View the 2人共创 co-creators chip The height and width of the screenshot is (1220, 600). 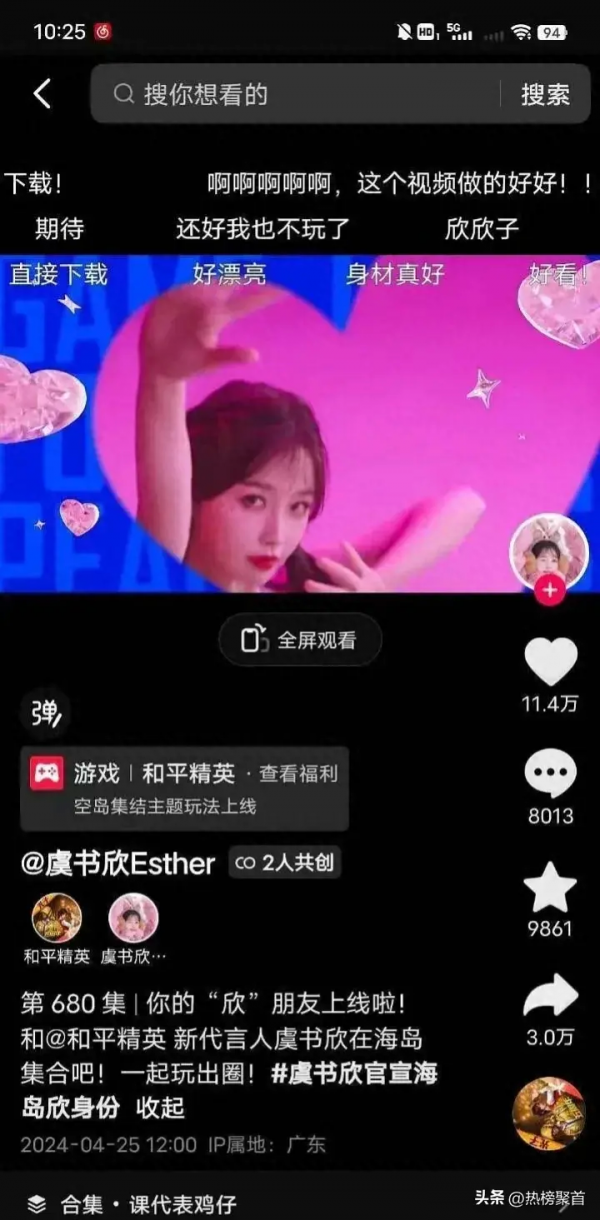point(285,863)
